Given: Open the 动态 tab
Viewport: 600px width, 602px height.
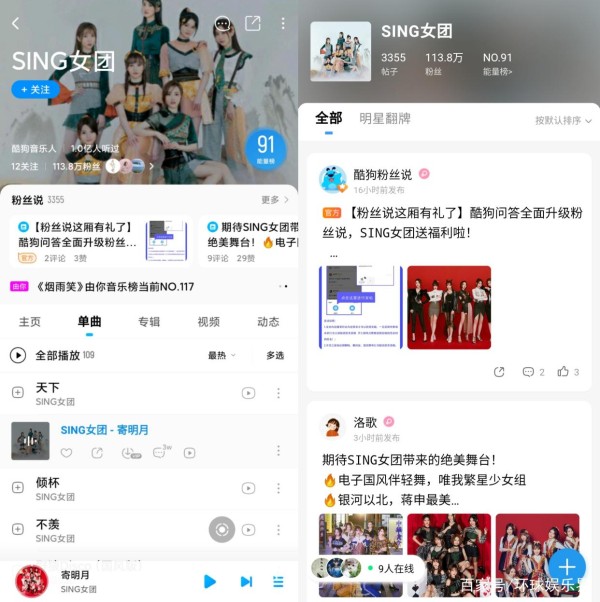Looking at the screenshot, I should point(268,322).
